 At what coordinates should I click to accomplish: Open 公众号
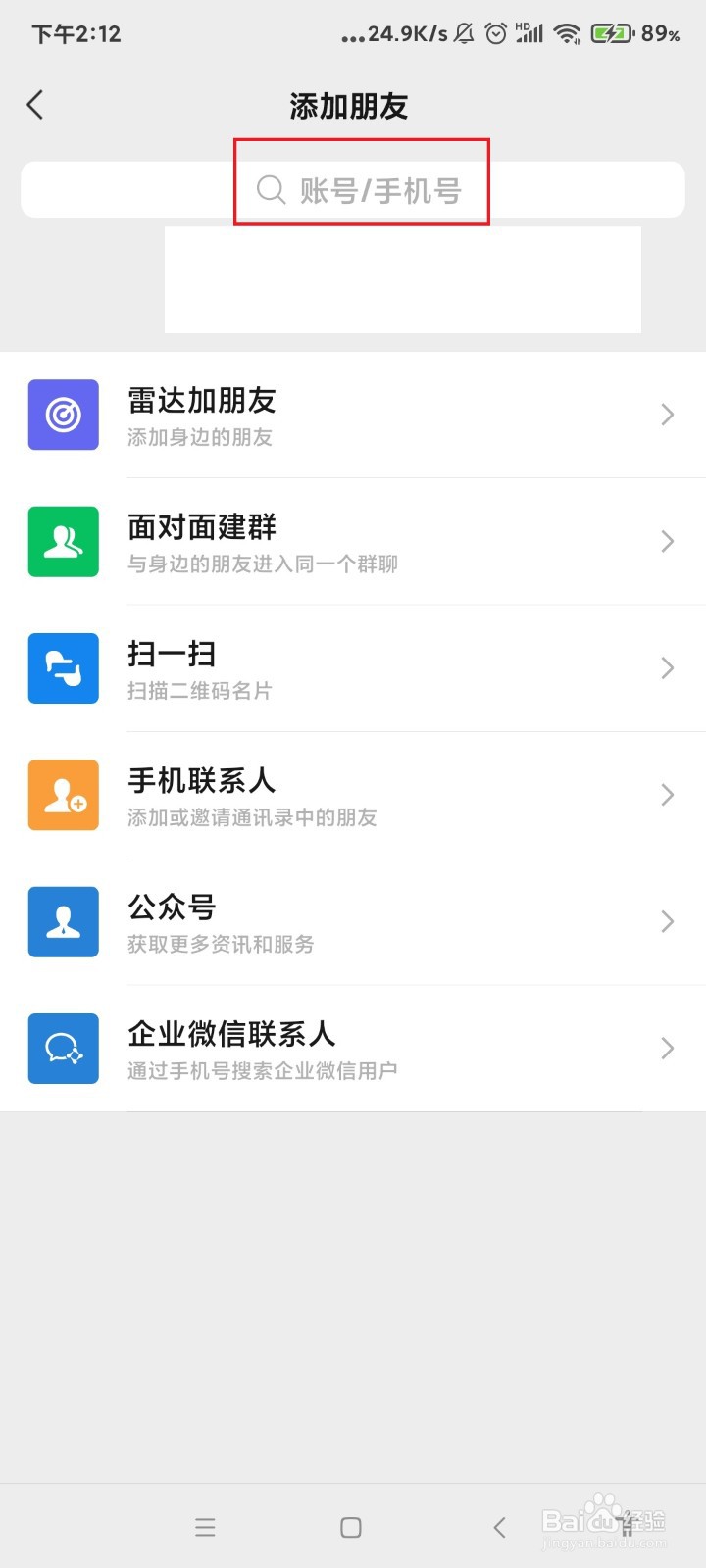click(353, 921)
